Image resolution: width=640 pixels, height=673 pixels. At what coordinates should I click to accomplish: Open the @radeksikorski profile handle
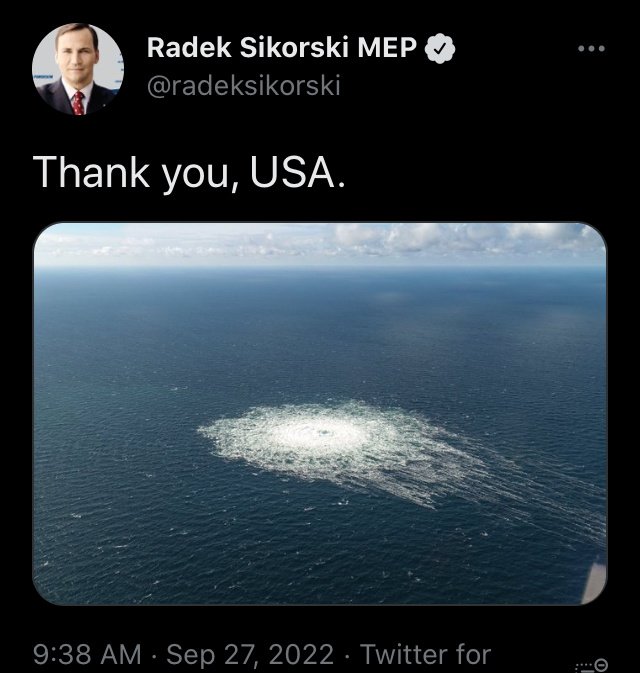click(x=244, y=87)
